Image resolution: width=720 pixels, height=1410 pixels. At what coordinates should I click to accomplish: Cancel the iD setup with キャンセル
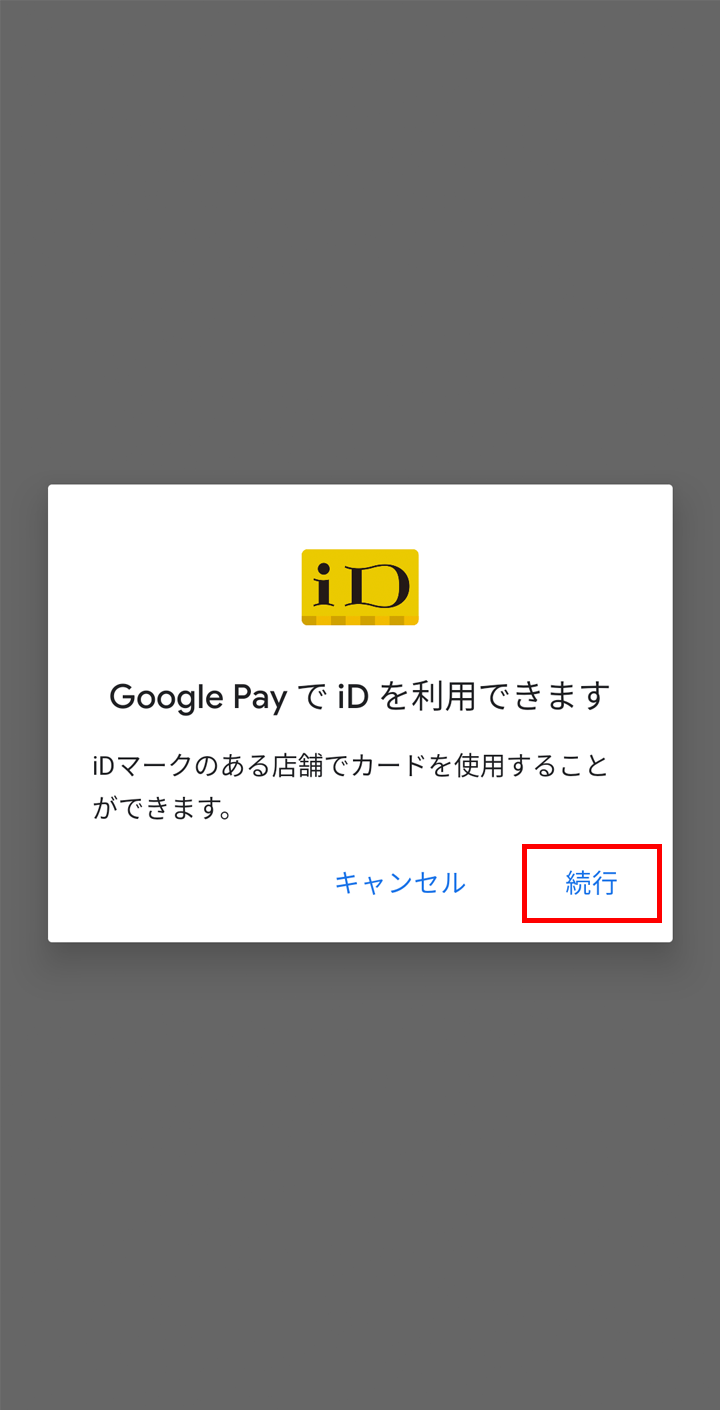[400, 883]
